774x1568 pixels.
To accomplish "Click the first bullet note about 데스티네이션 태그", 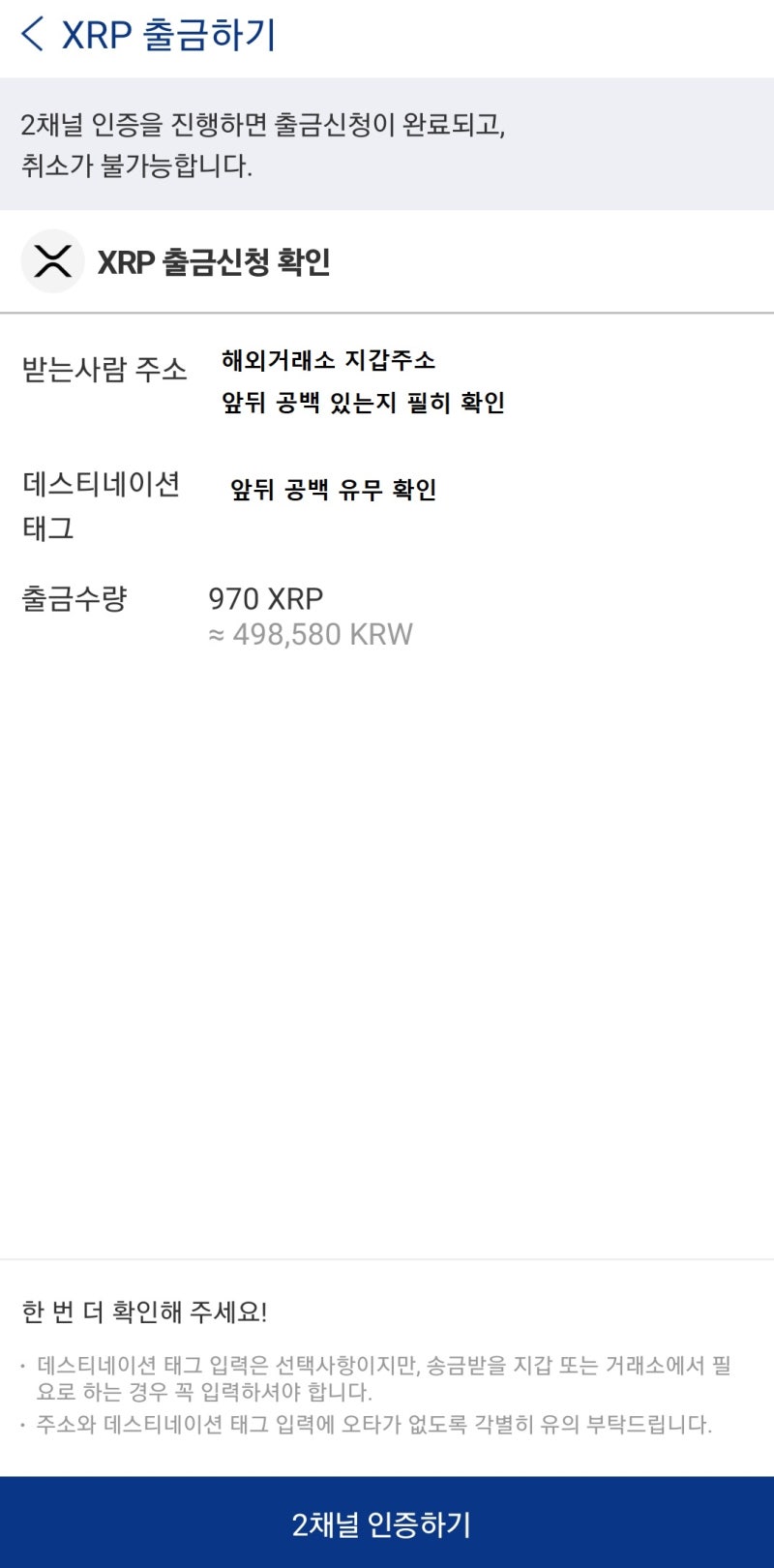I will [x=377, y=1378].
